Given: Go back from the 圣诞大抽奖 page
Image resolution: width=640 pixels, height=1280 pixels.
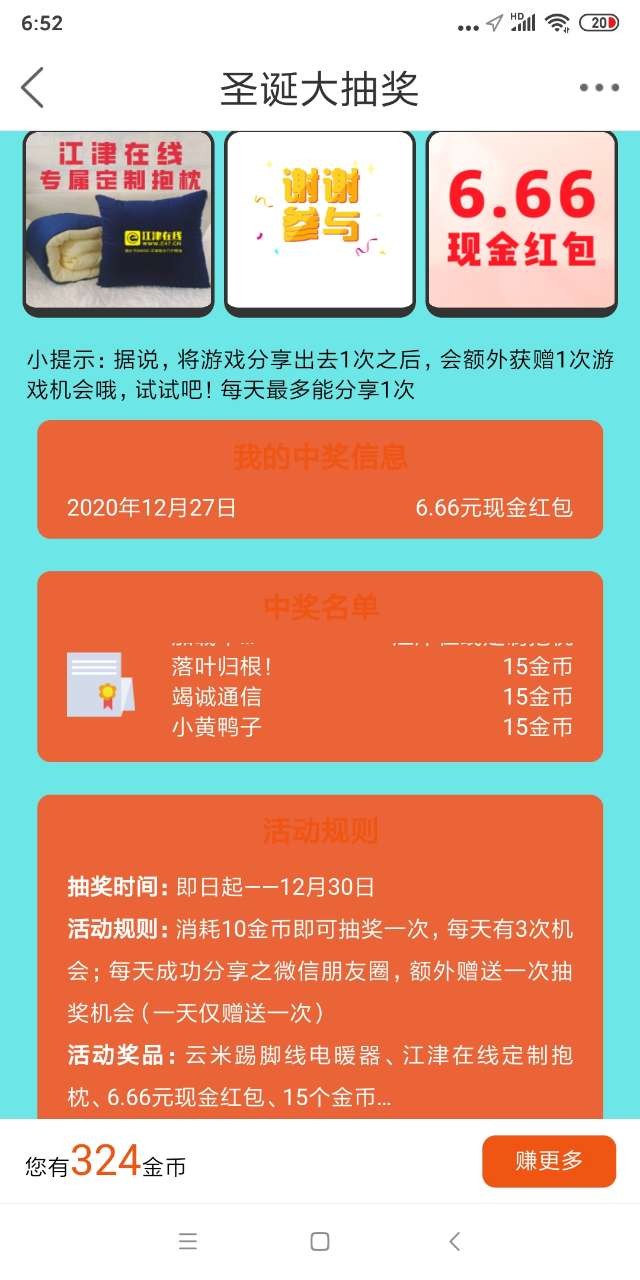Looking at the screenshot, I should pyautogui.click(x=33, y=88).
